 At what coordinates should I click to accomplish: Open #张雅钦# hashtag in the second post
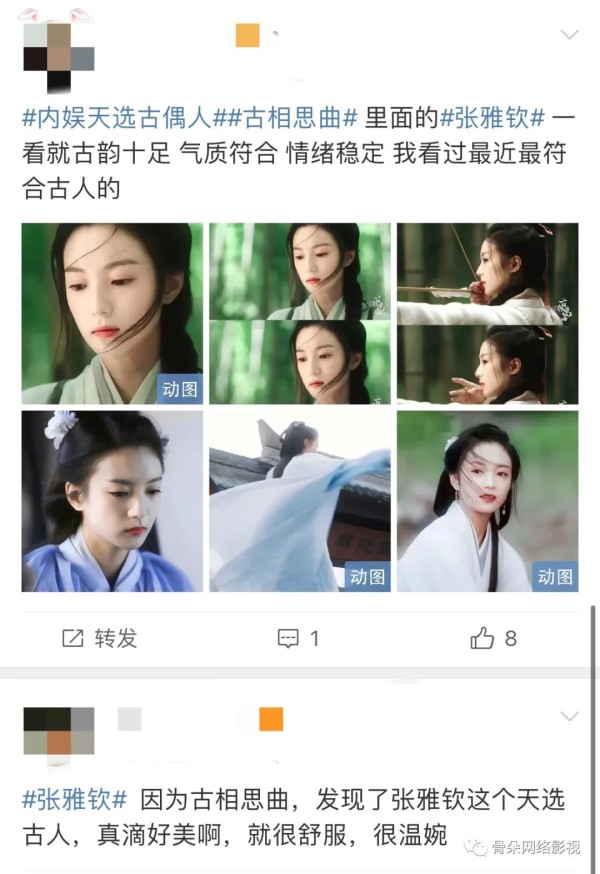[x=75, y=799]
